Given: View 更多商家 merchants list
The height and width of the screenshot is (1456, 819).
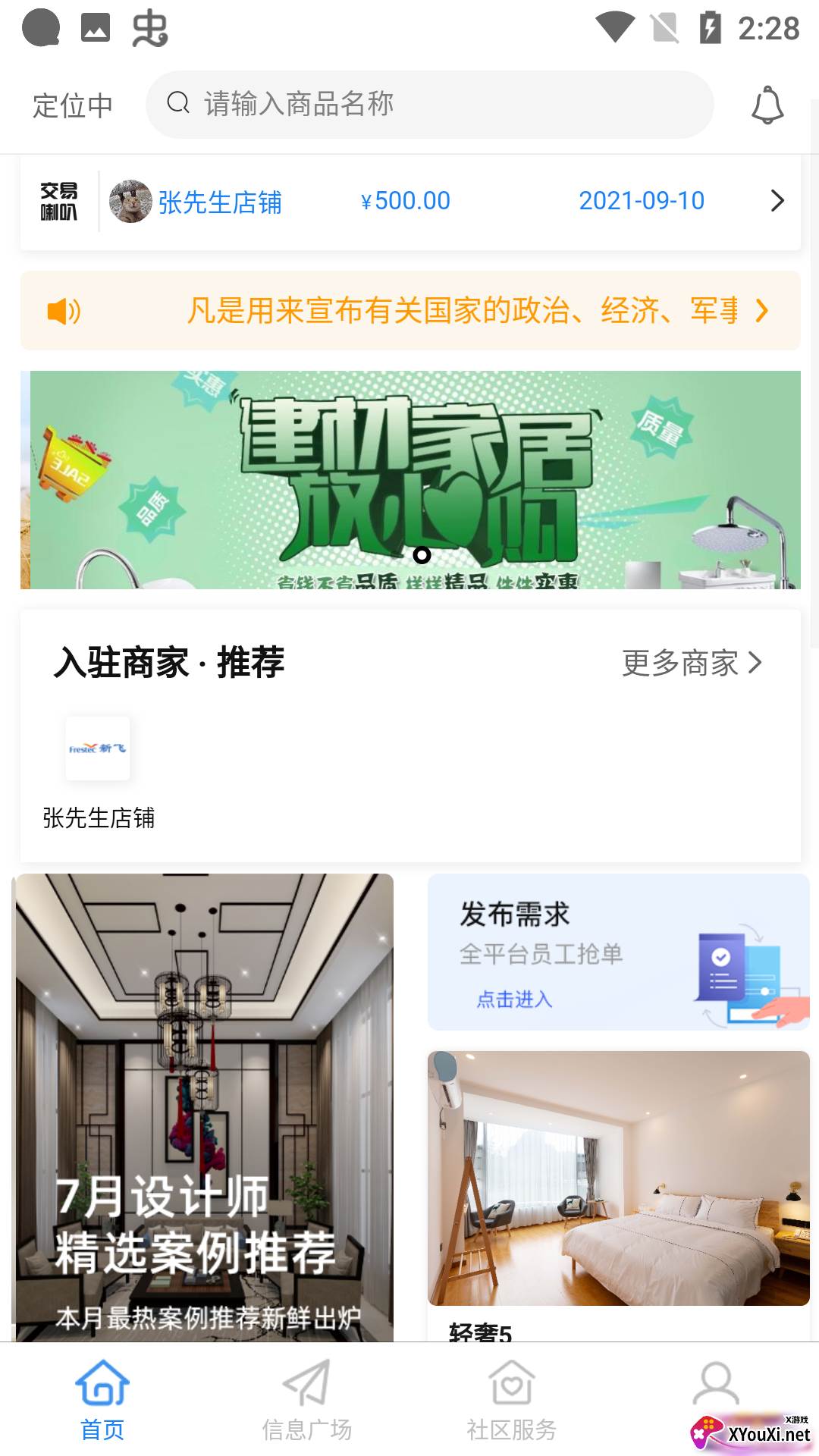Looking at the screenshot, I should [x=691, y=663].
